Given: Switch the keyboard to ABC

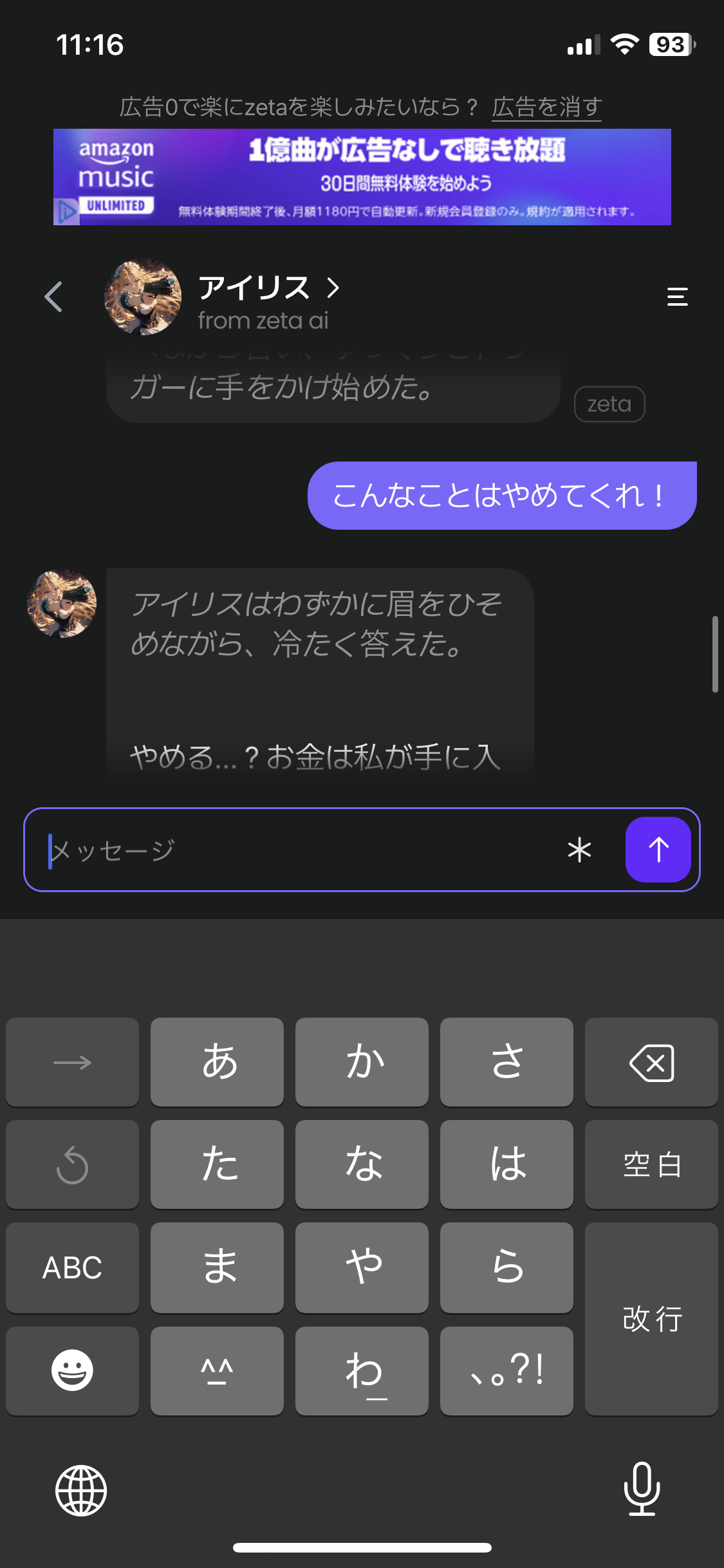Looking at the screenshot, I should pos(72,1267).
